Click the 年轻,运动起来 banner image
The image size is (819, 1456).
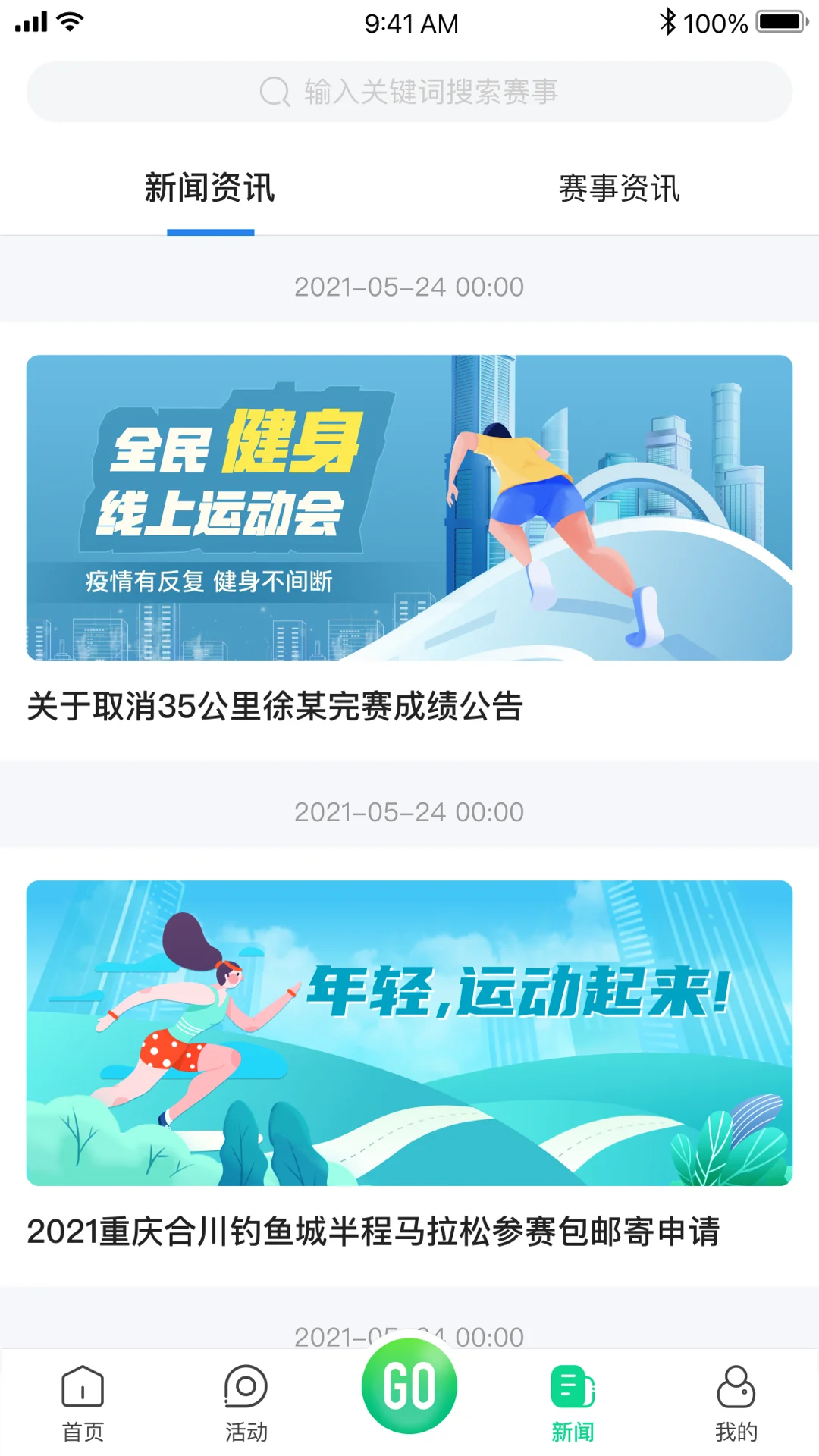[x=409, y=1033]
